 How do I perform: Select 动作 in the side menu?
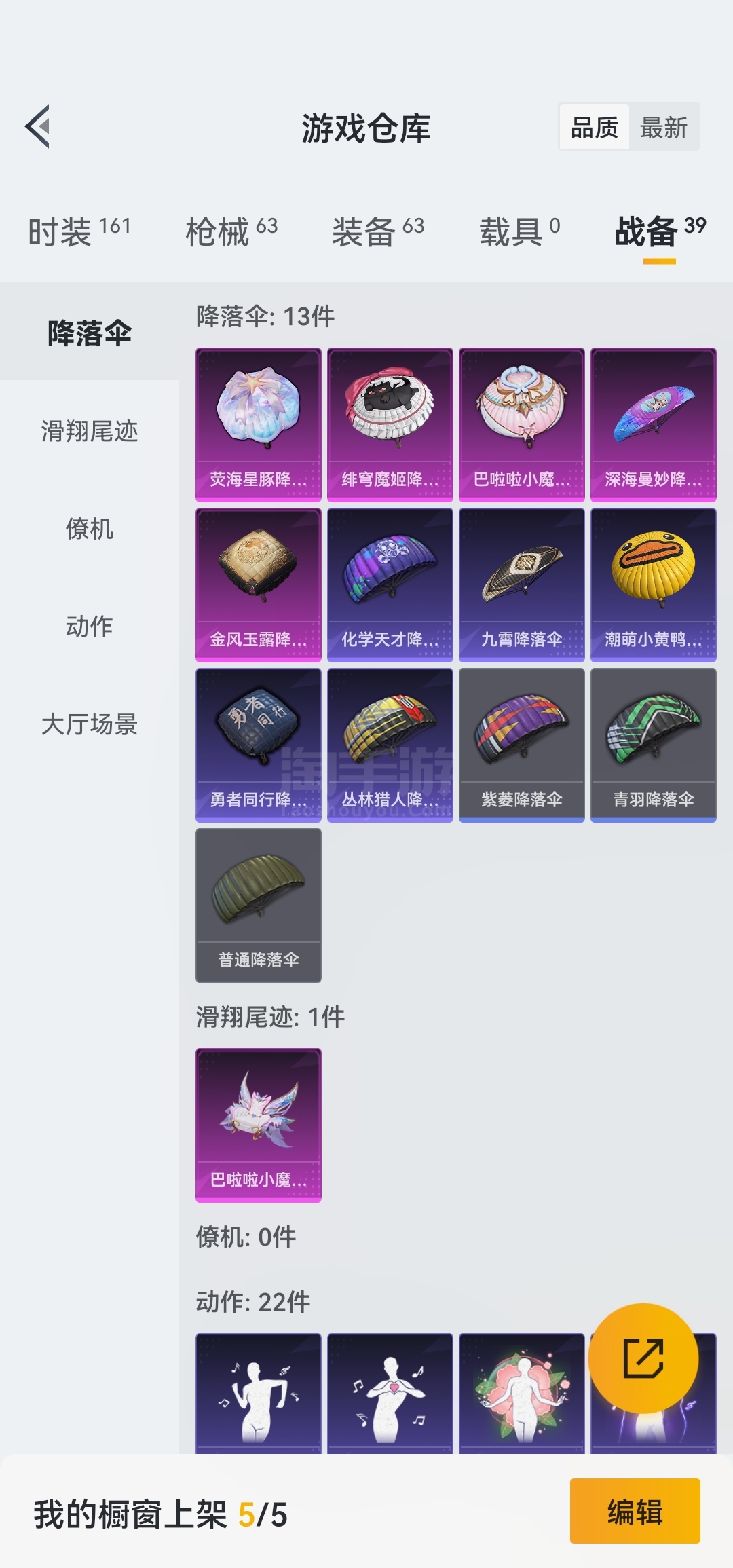click(90, 627)
